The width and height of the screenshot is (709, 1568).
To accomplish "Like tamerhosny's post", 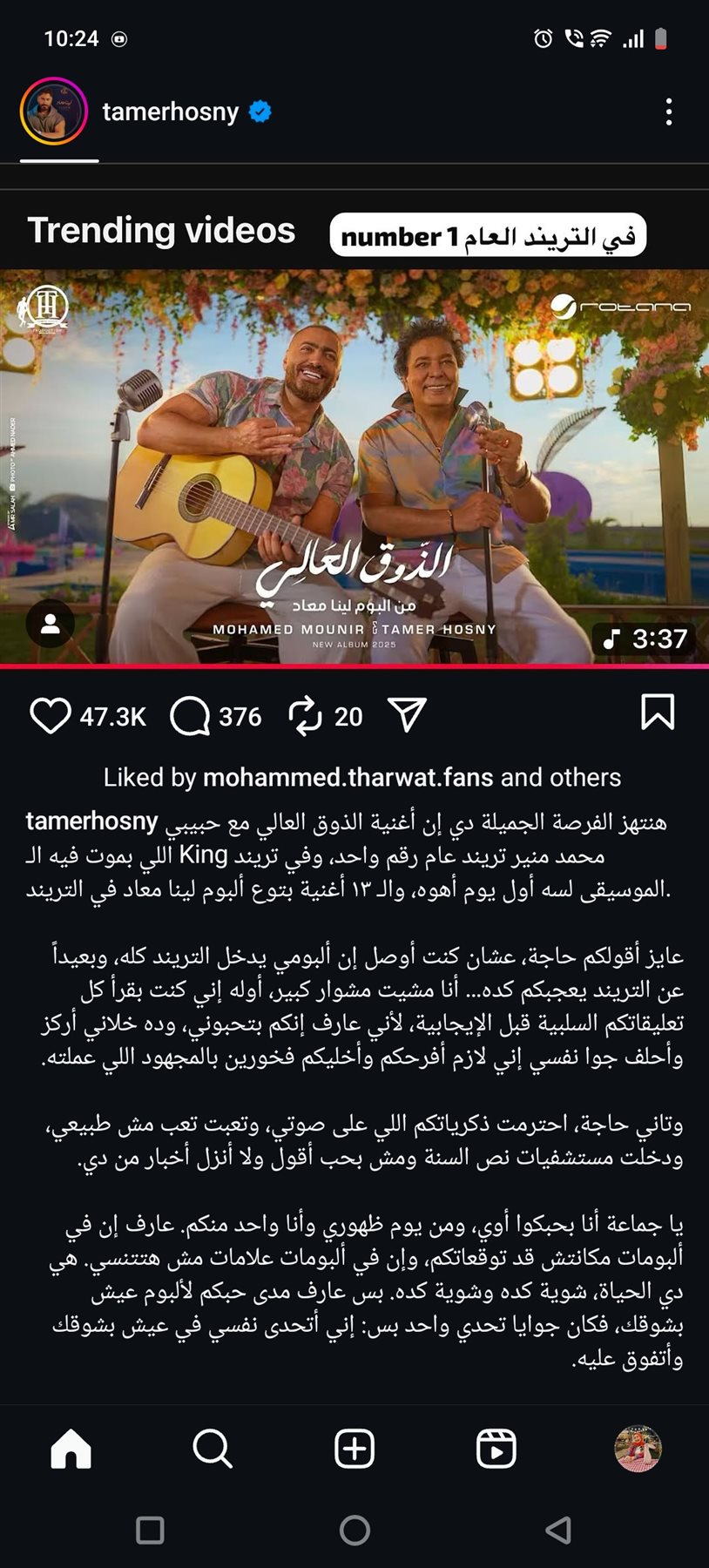I will 51,715.
